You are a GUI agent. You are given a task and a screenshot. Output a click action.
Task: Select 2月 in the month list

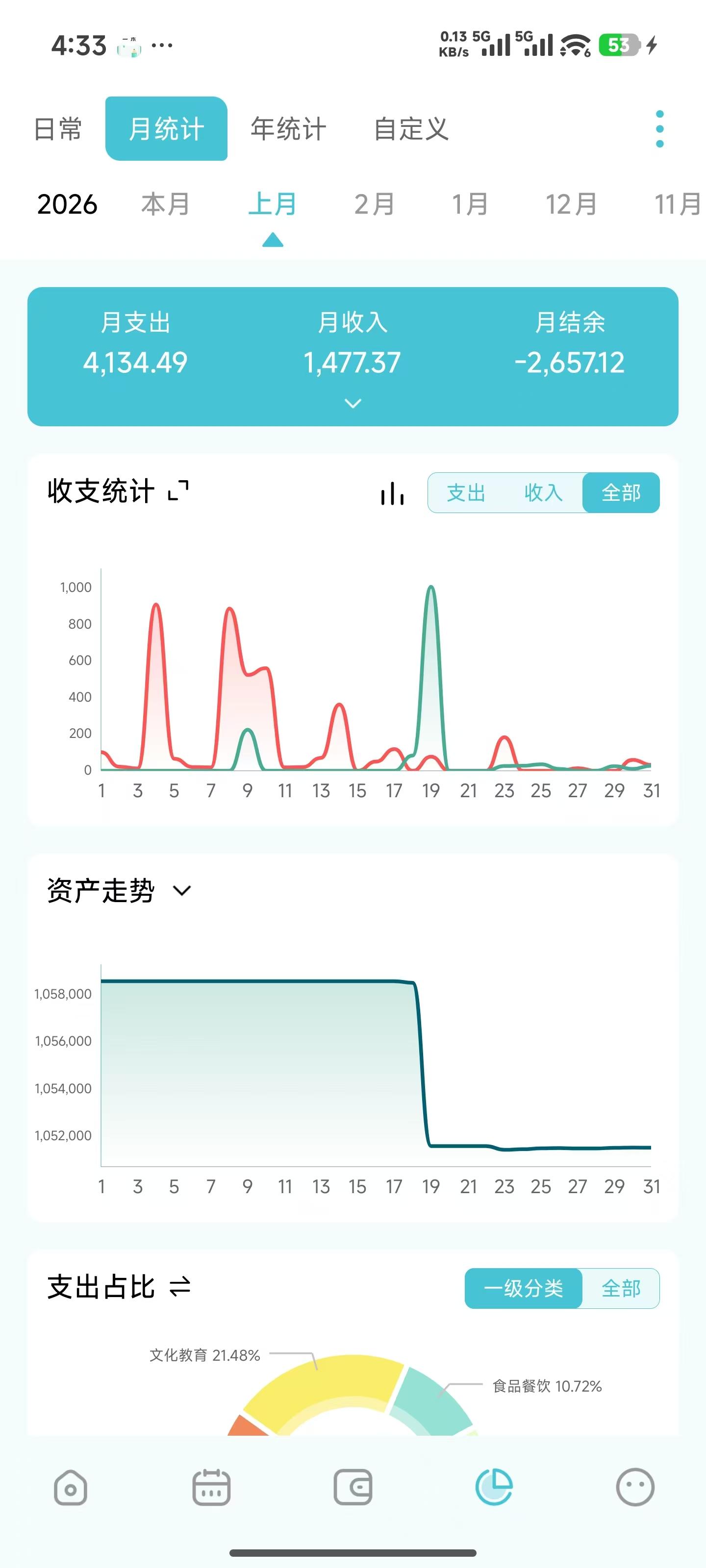tap(375, 204)
